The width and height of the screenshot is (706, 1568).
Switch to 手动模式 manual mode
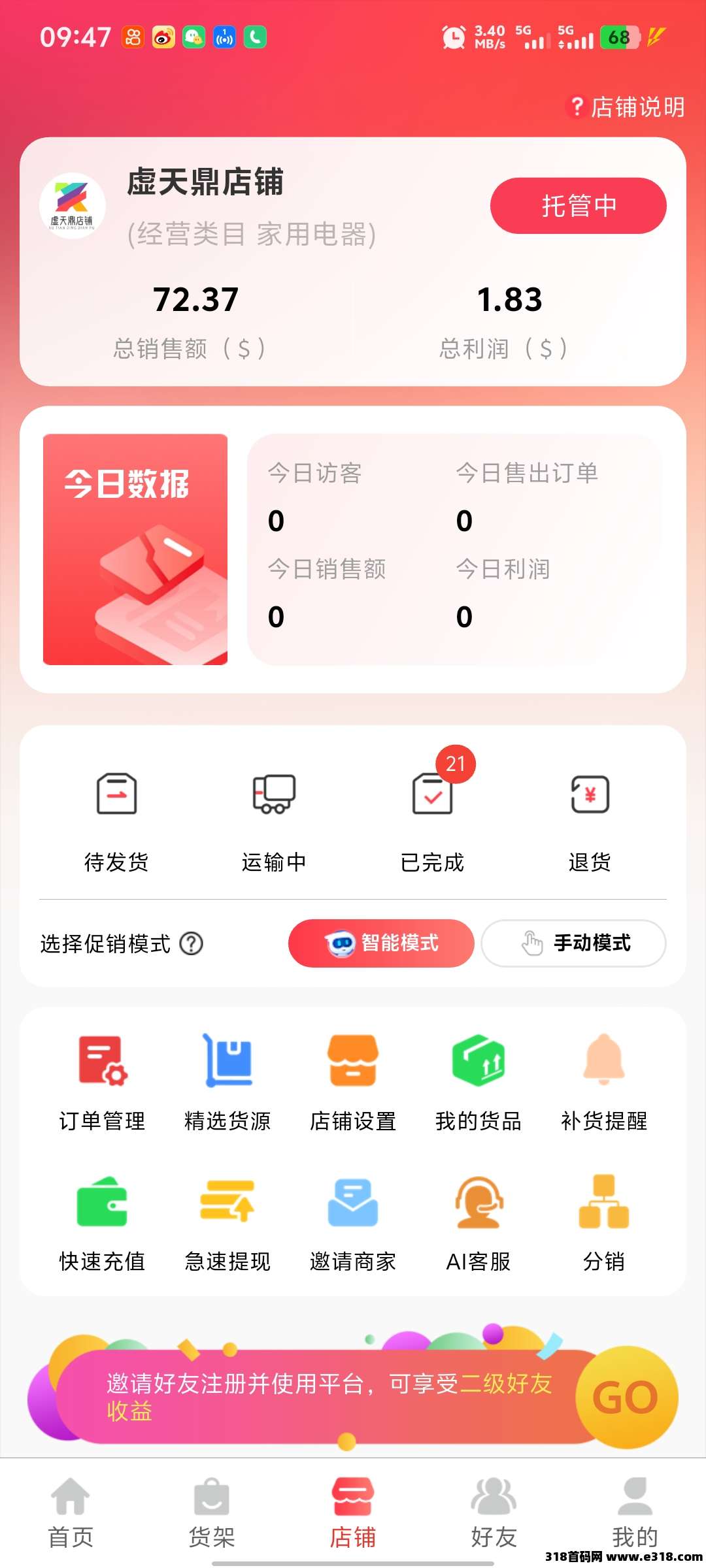[573, 943]
